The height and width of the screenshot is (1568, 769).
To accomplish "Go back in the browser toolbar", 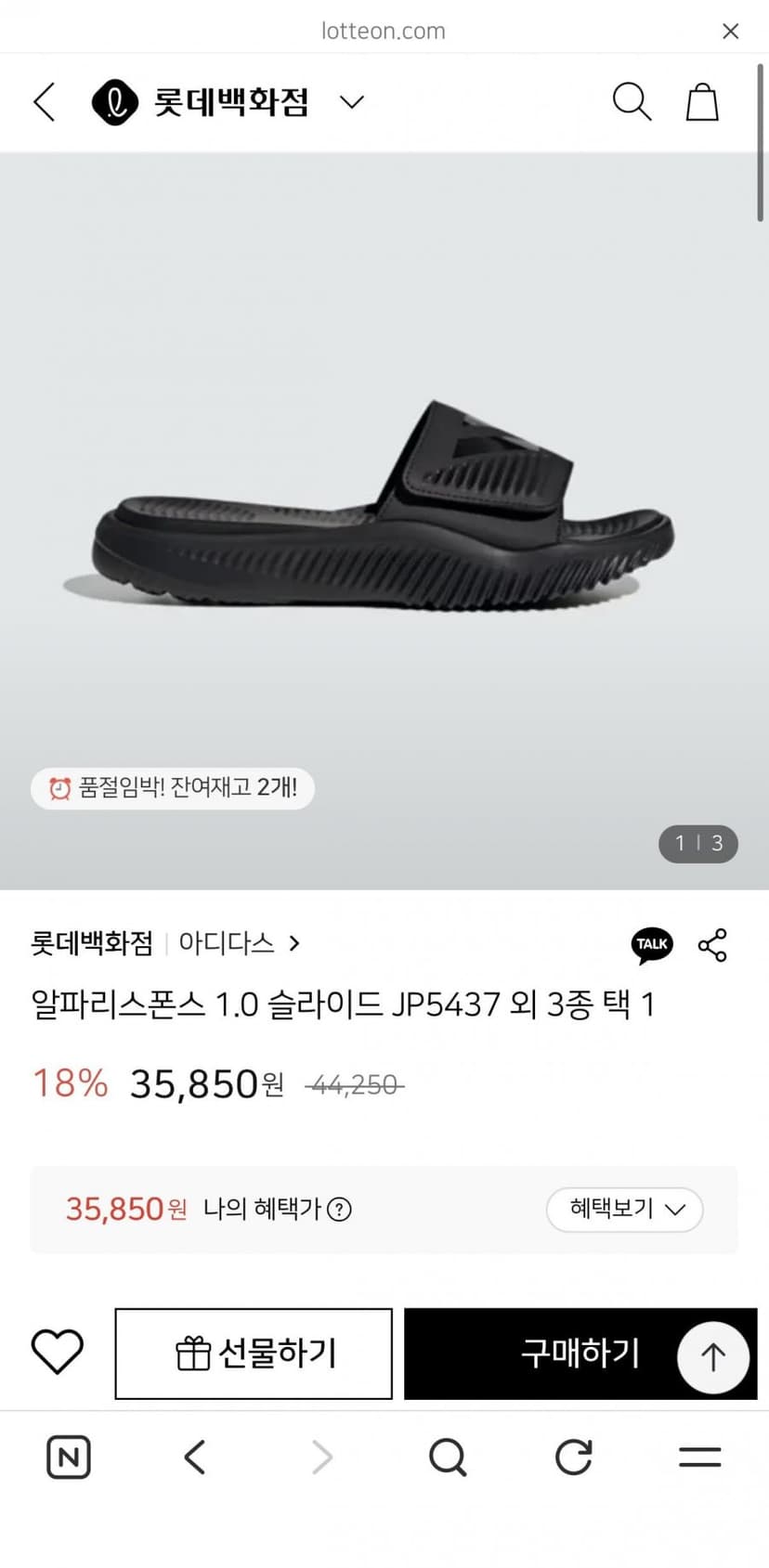I will (x=194, y=1457).
